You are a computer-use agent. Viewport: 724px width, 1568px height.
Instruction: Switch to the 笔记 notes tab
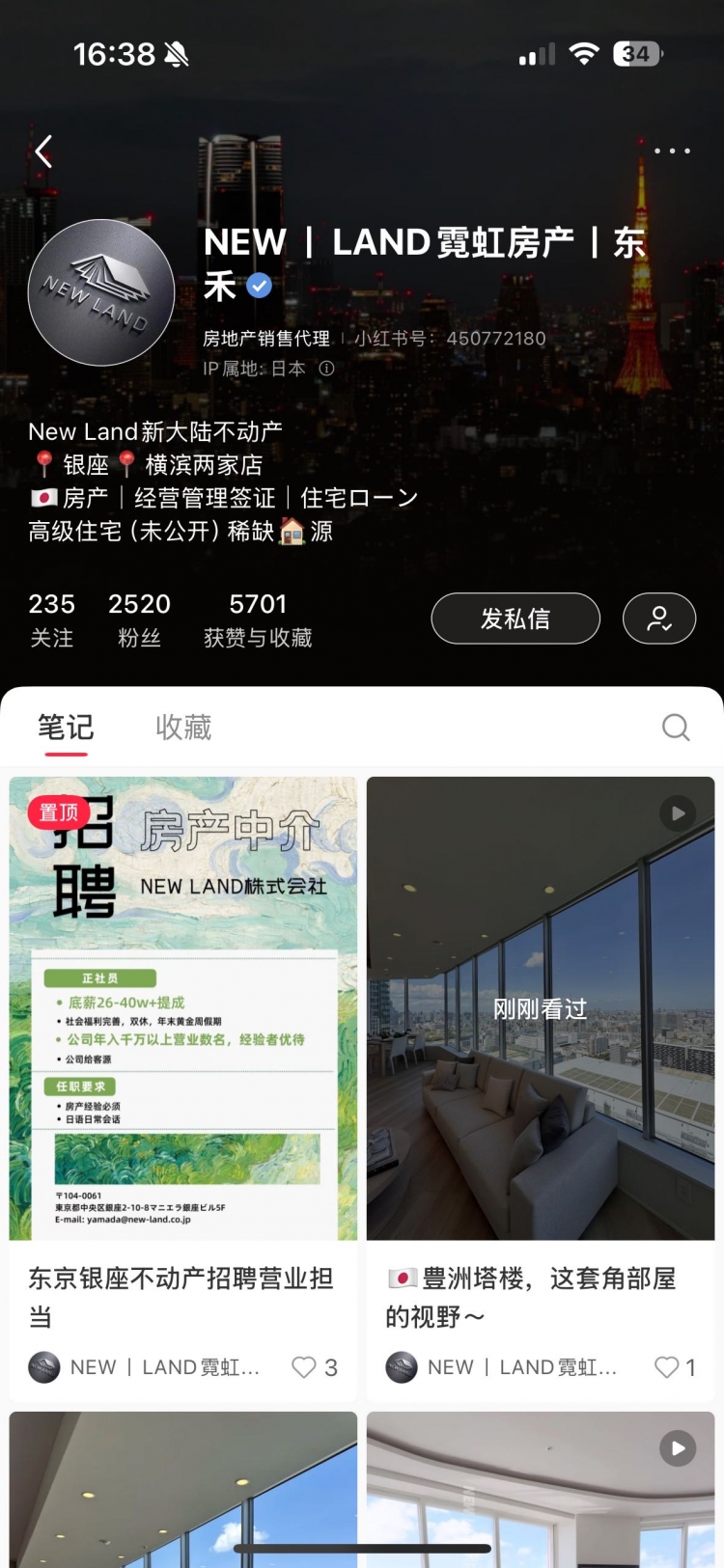tap(66, 728)
